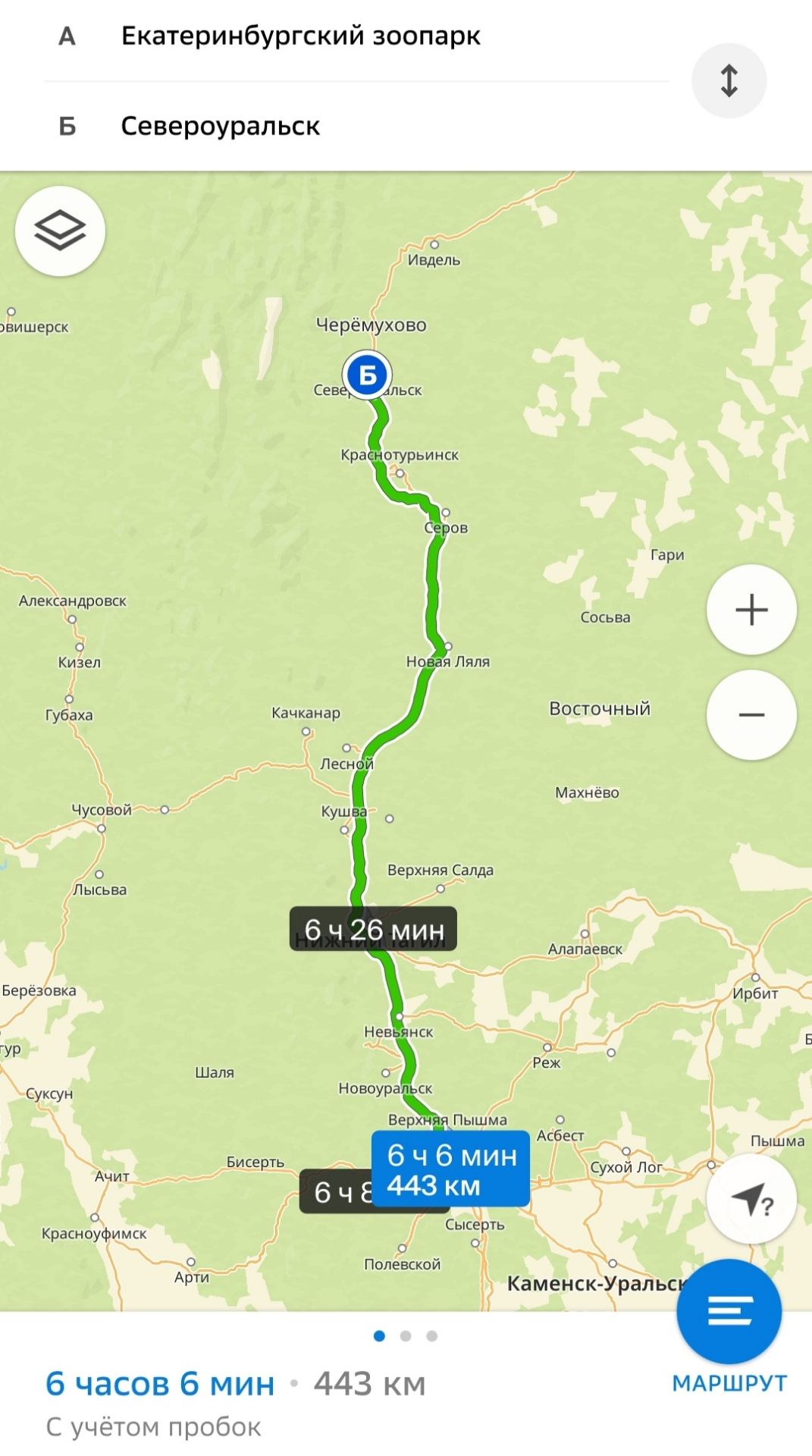Select the 6 ч 6 мин 443 км route
The width and height of the screenshot is (812, 1456).
click(x=450, y=1169)
